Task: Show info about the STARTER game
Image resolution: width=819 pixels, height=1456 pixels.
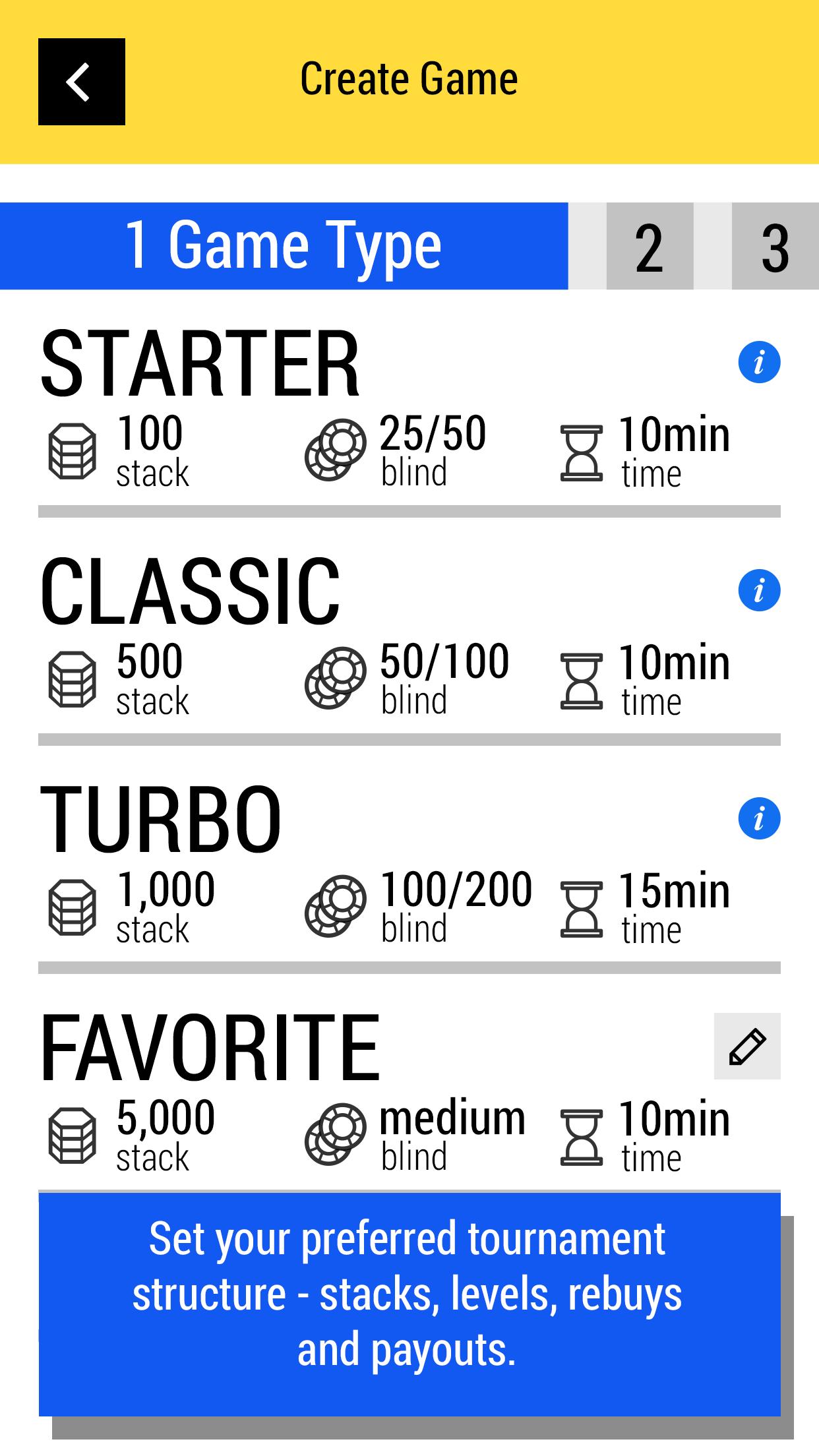Action: (x=759, y=362)
